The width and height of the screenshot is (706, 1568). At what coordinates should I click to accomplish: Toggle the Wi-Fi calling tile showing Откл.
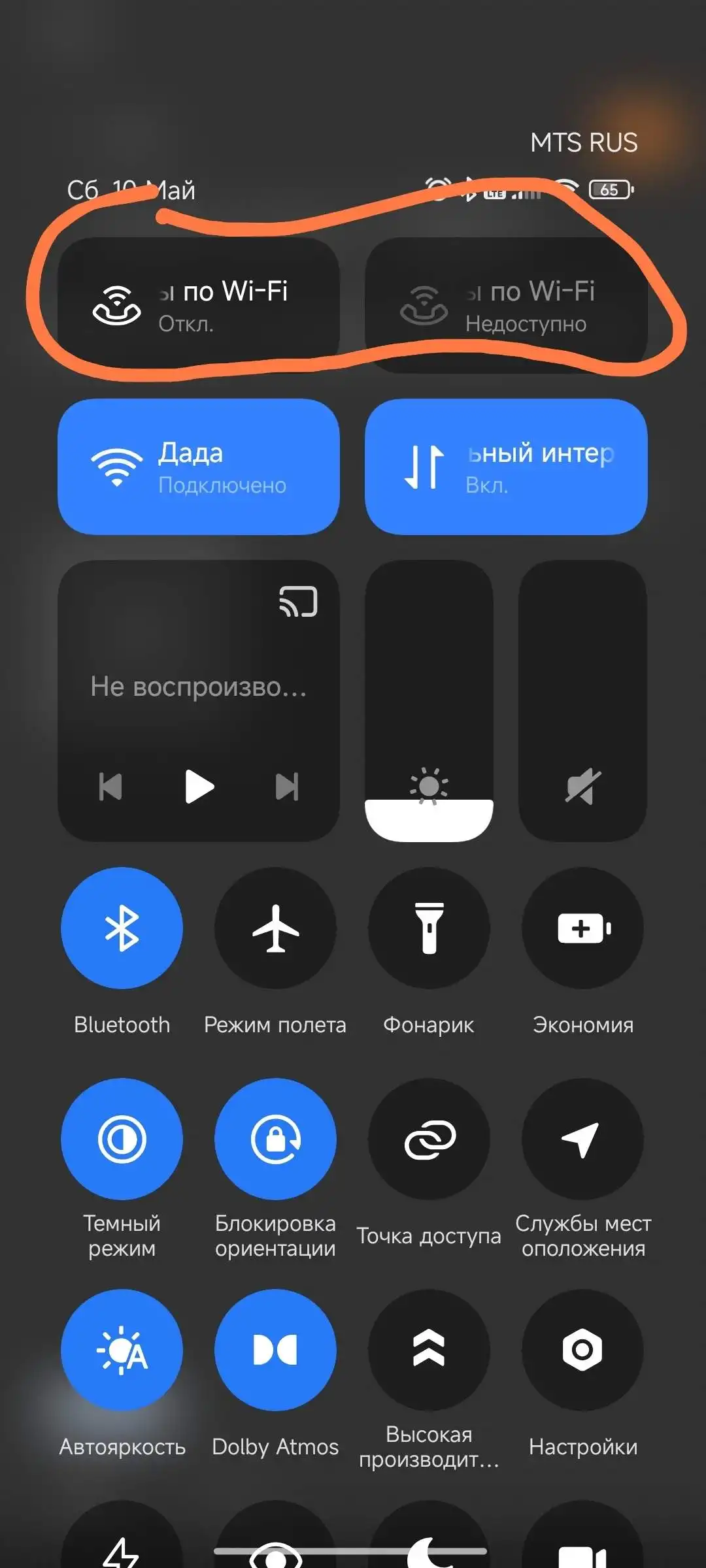click(198, 305)
